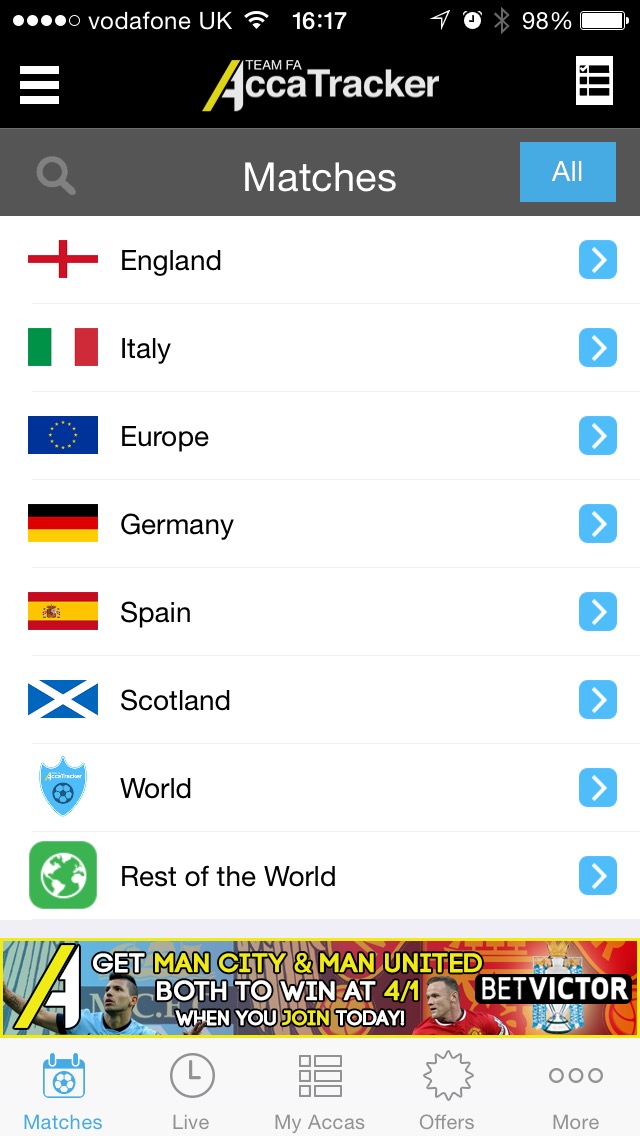Image resolution: width=640 pixels, height=1136 pixels.
Task: Select the All filter button
Action: [x=568, y=172]
